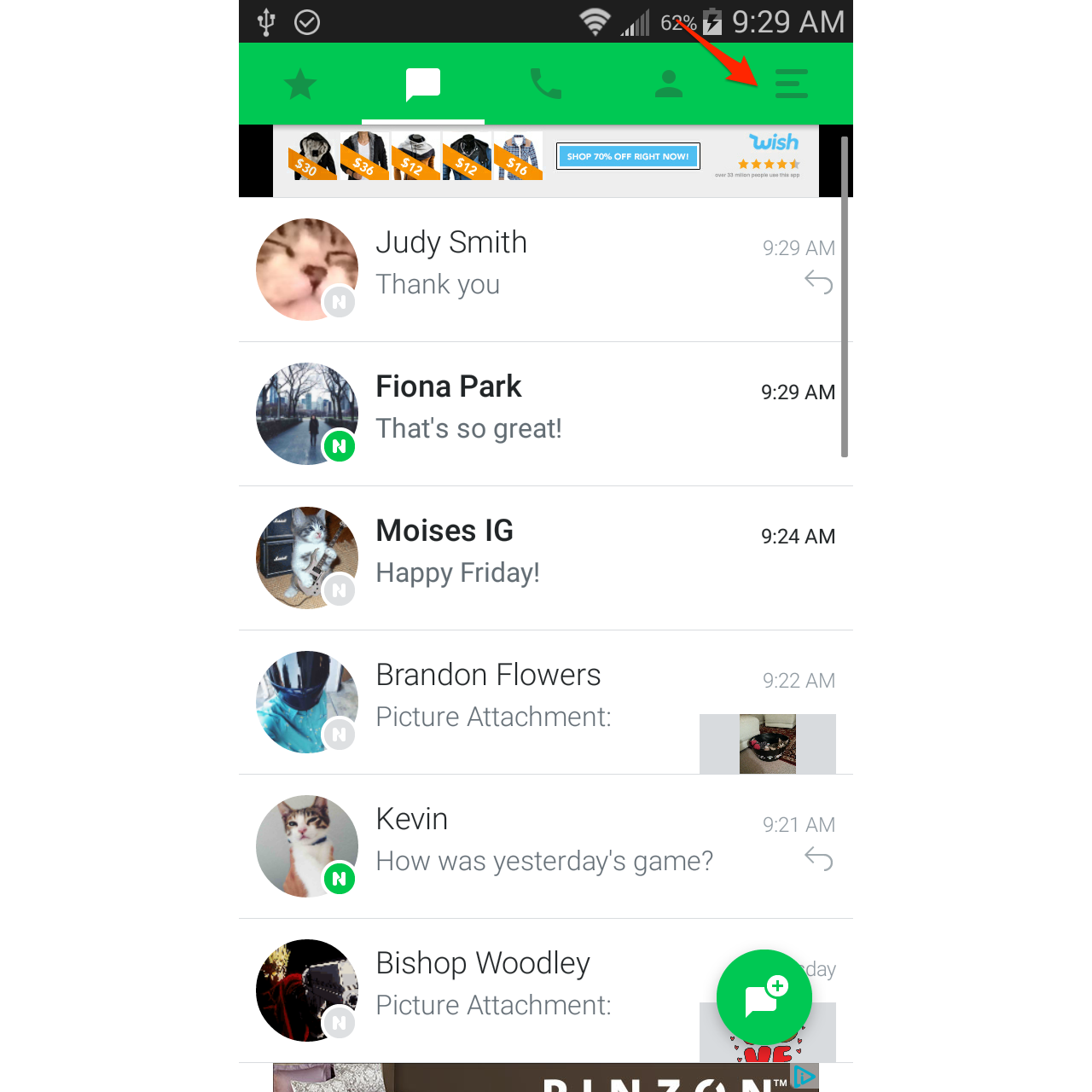This screenshot has height=1092, width=1092.
Task: Tap the Wish shop 70% off ad
Action: point(628,157)
